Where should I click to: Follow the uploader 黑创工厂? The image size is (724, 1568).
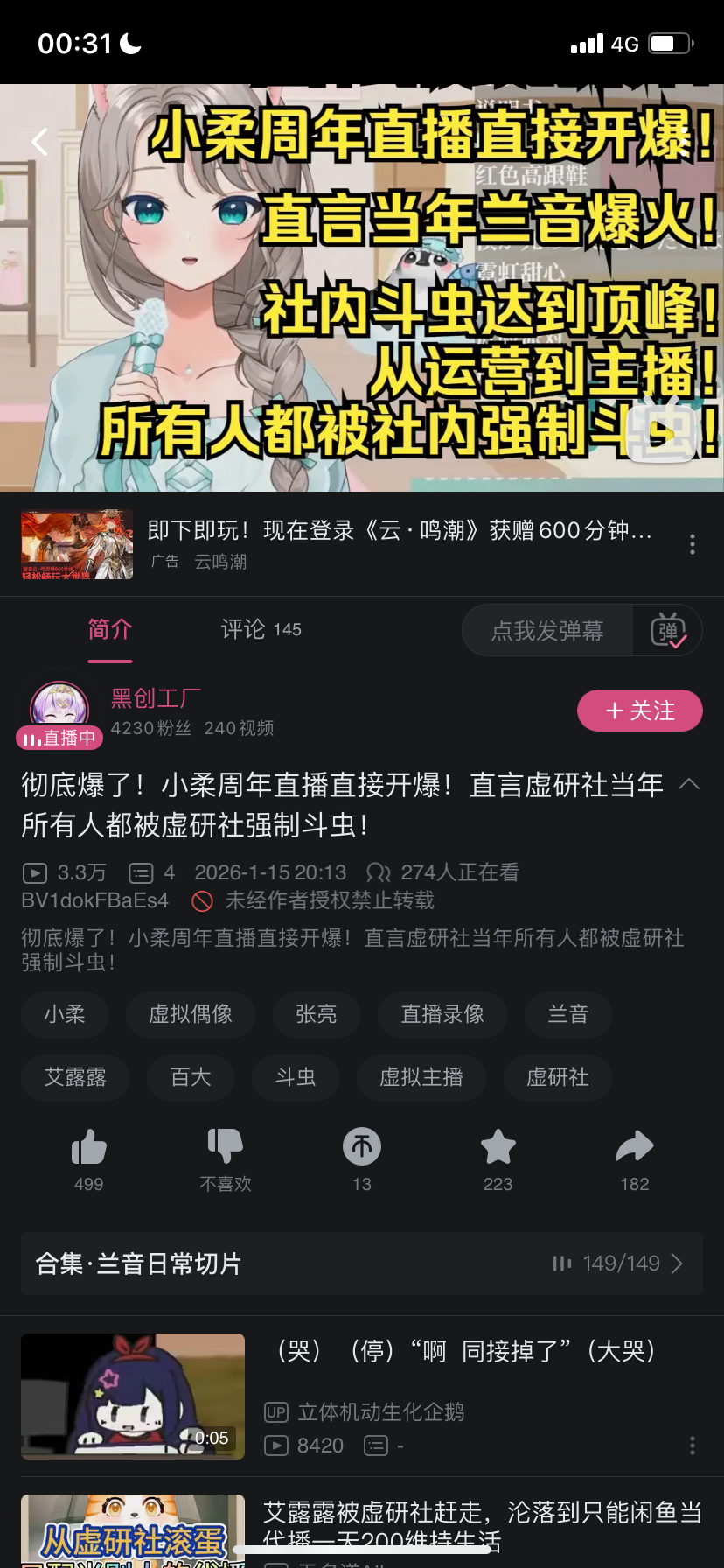pos(639,710)
